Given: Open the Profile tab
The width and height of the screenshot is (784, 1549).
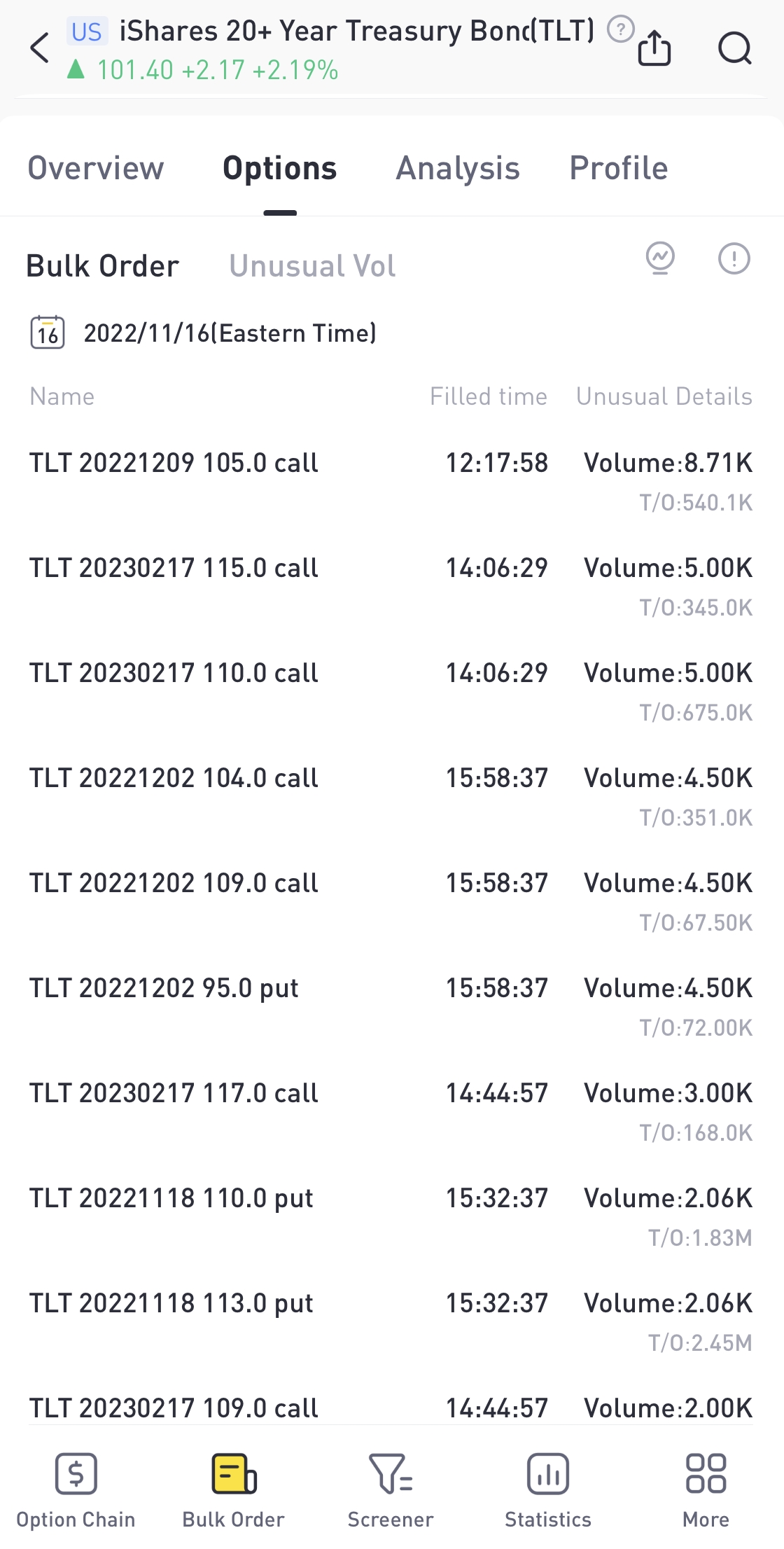Looking at the screenshot, I should [x=619, y=169].
